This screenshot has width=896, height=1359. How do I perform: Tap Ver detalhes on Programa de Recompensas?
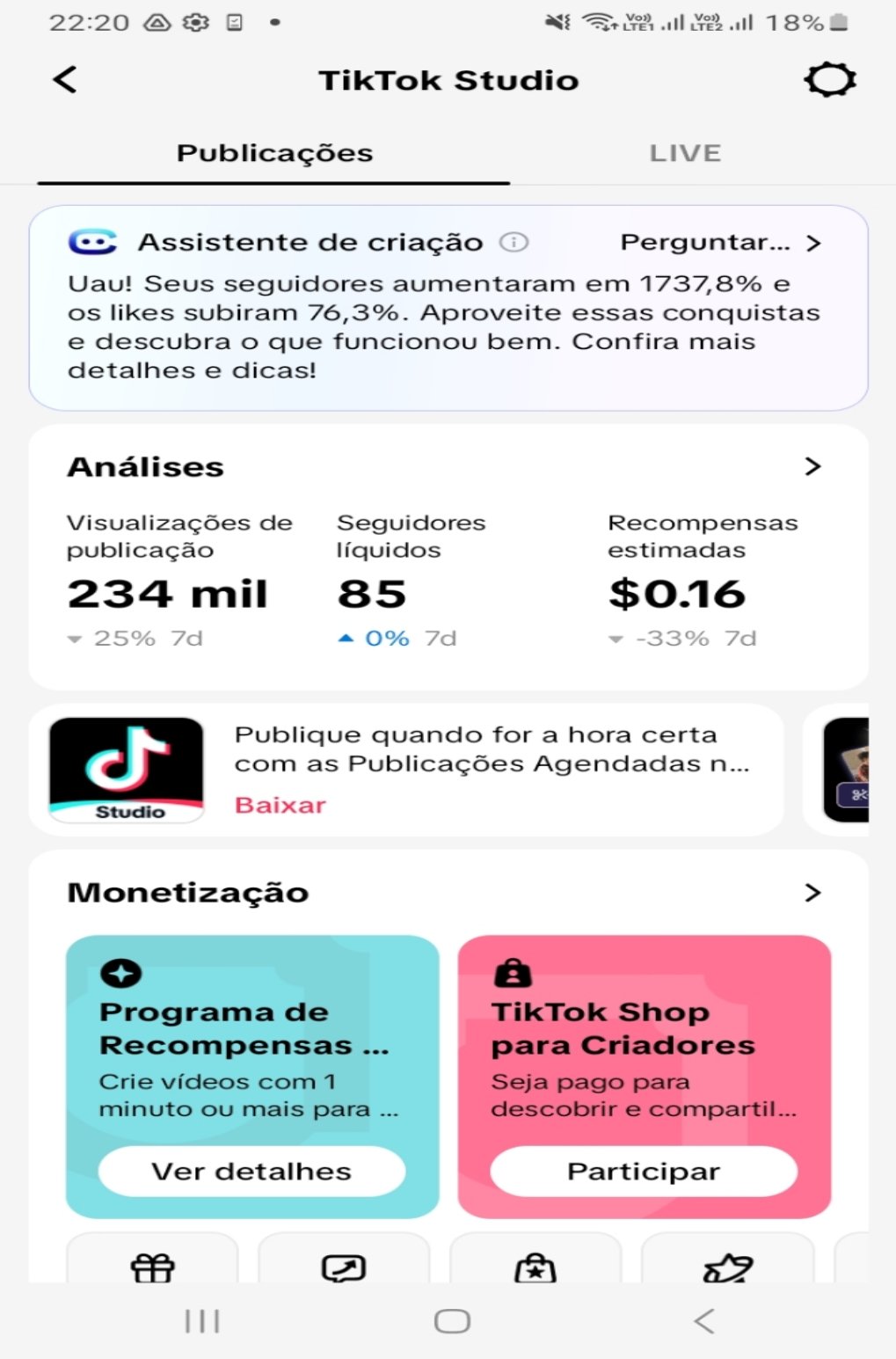click(x=251, y=1172)
